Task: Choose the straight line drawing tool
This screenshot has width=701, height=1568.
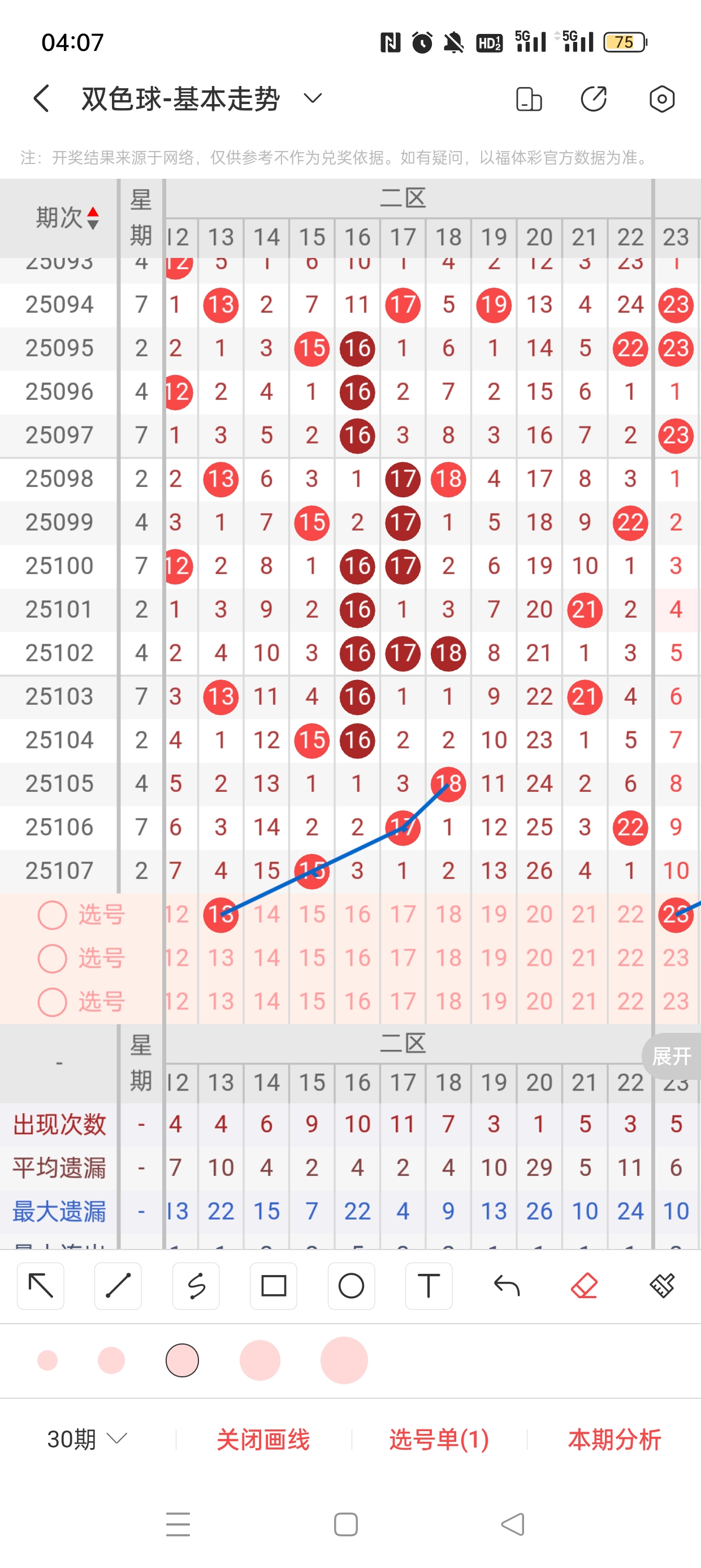Action: [x=118, y=1286]
